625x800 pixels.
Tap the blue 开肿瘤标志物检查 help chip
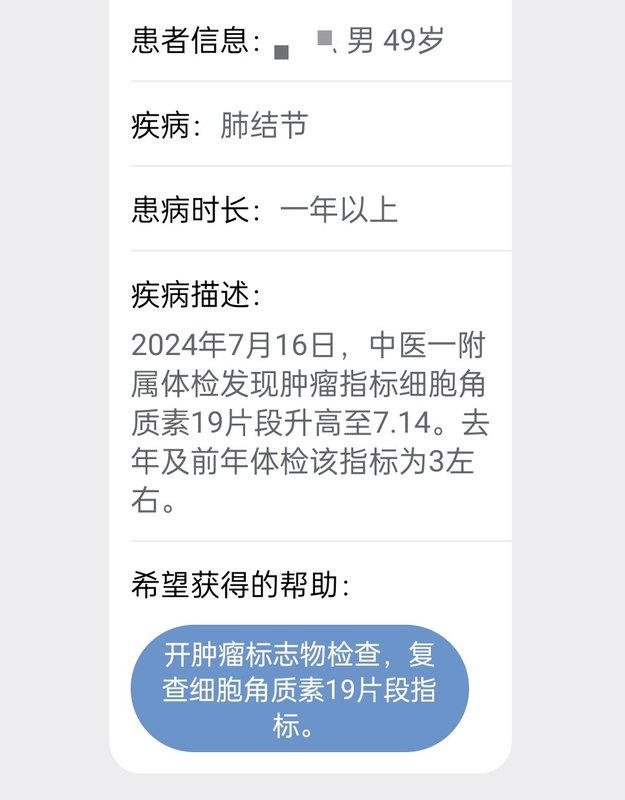pos(300,689)
